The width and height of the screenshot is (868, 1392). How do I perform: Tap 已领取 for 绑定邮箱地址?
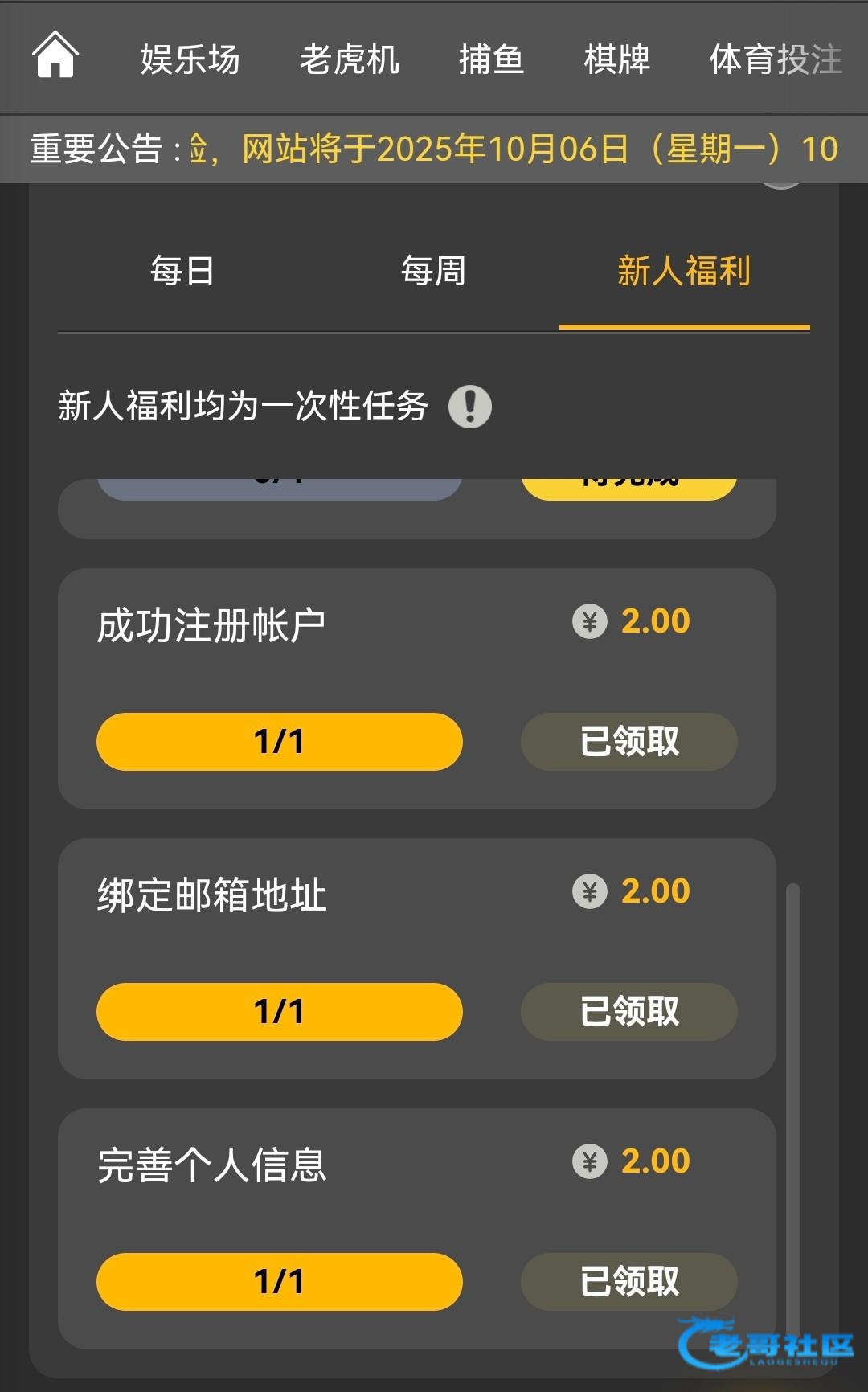[x=629, y=1011]
